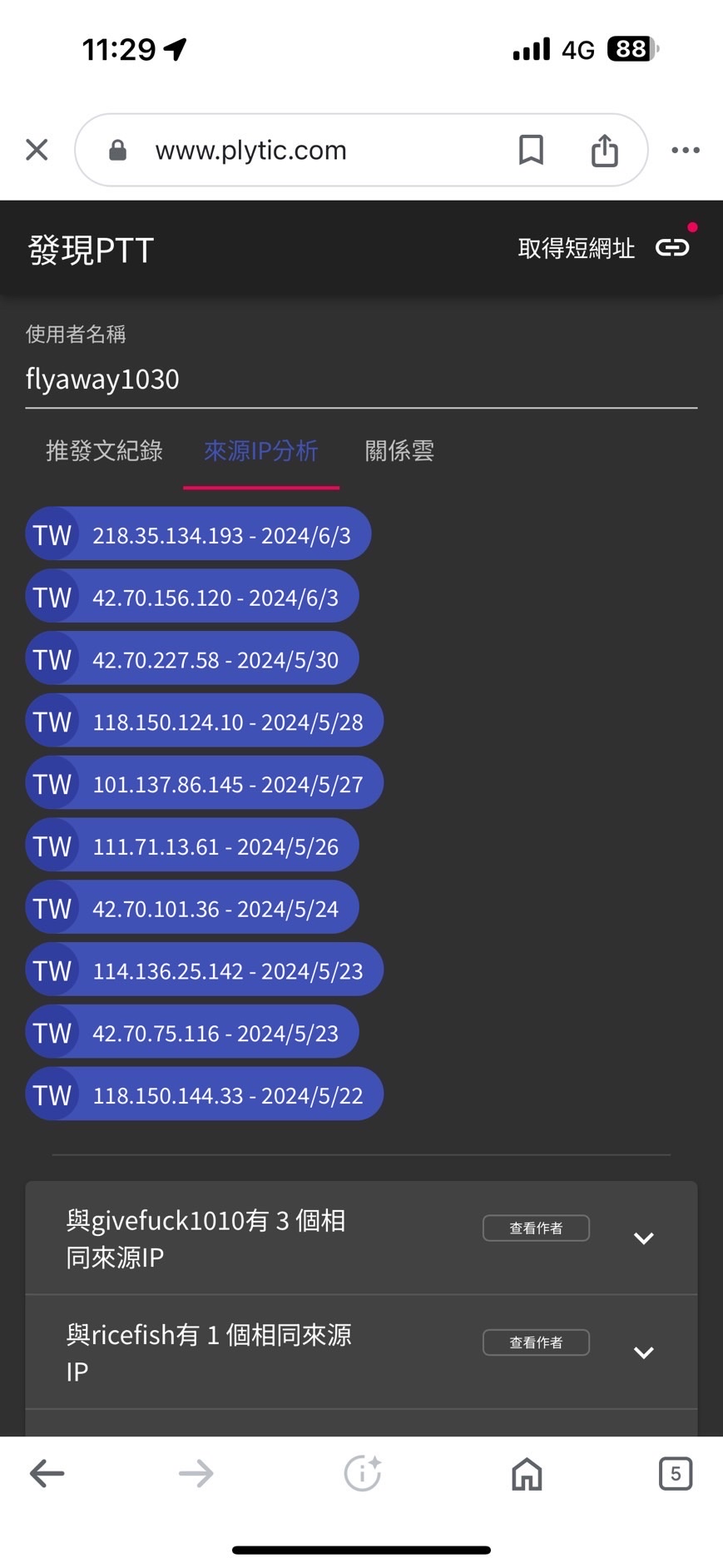Select the 來源IP分析 tab
This screenshot has width=723, height=1568.
click(260, 451)
